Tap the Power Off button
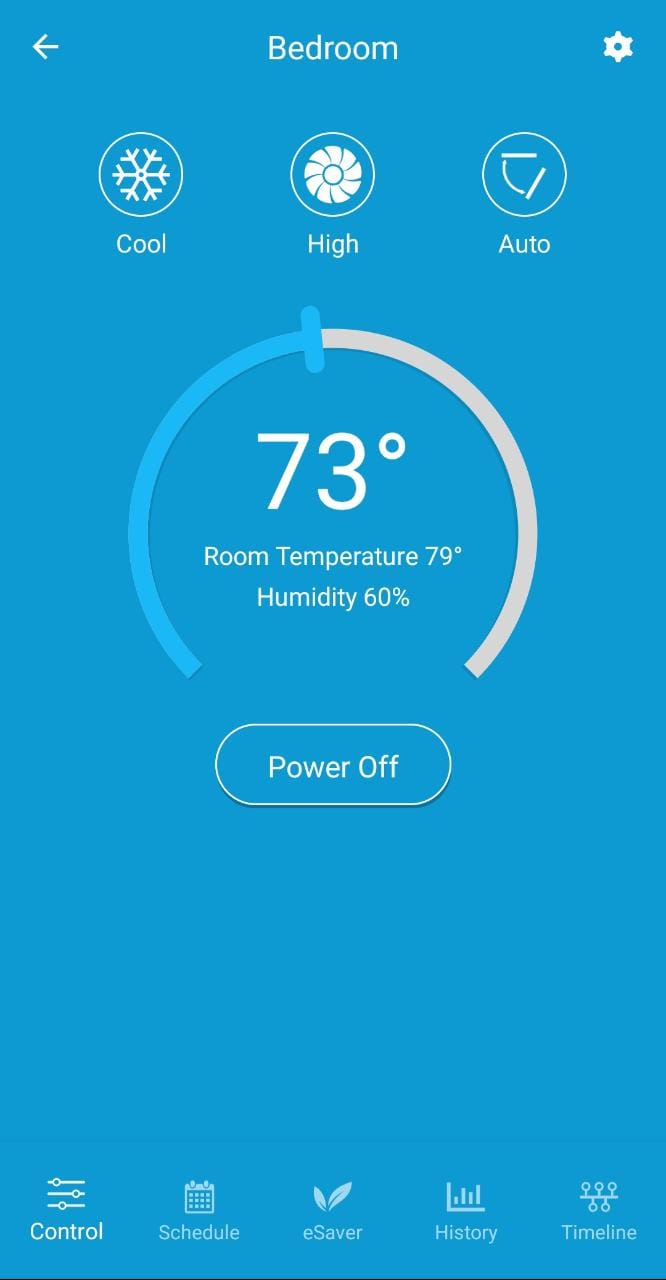This screenshot has width=666, height=1280. [333, 766]
